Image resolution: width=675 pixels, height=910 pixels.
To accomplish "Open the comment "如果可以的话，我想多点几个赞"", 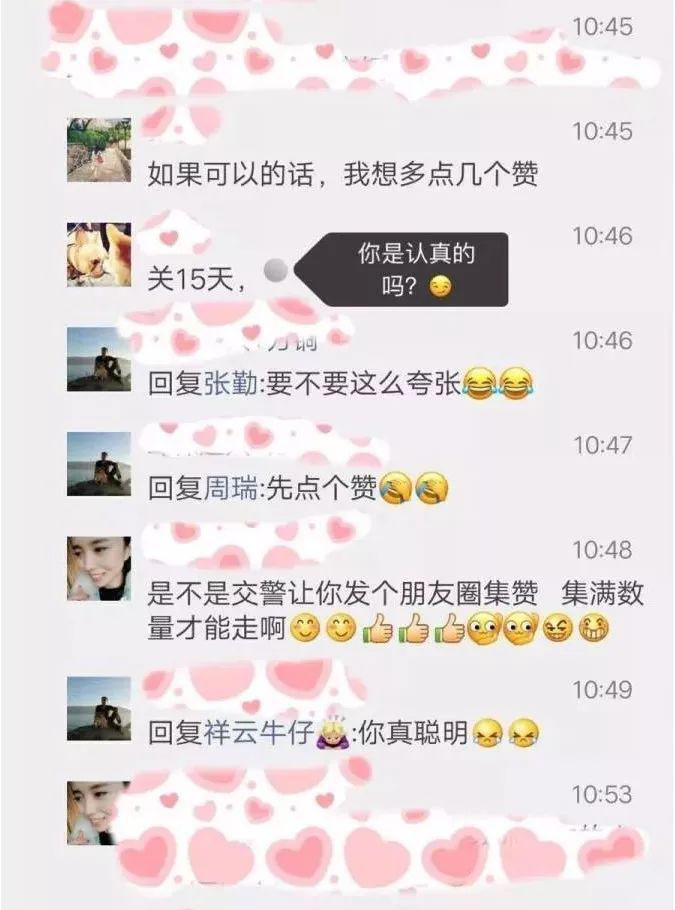I will coord(343,176).
